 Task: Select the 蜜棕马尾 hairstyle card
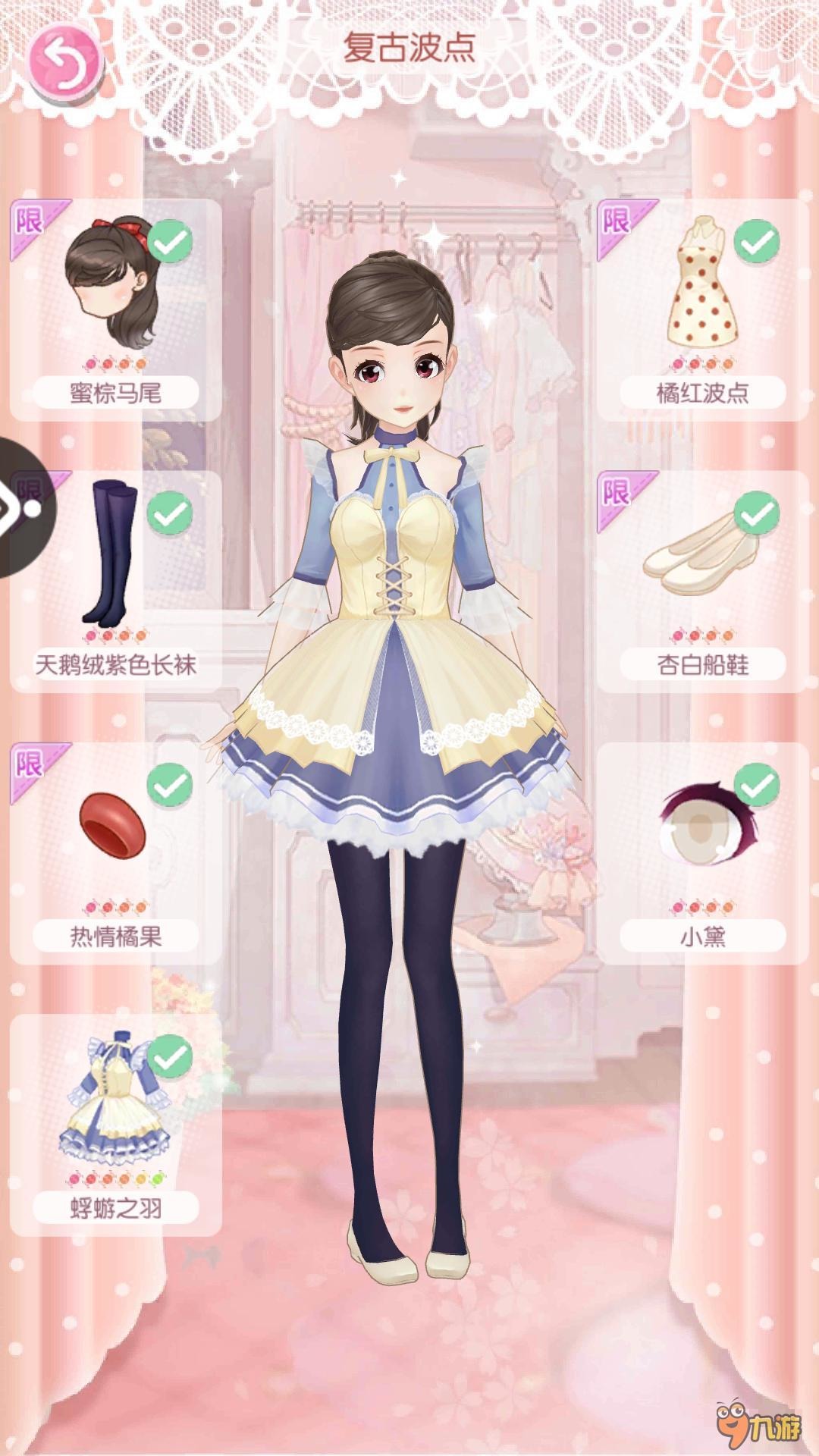(x=115, y=310)
